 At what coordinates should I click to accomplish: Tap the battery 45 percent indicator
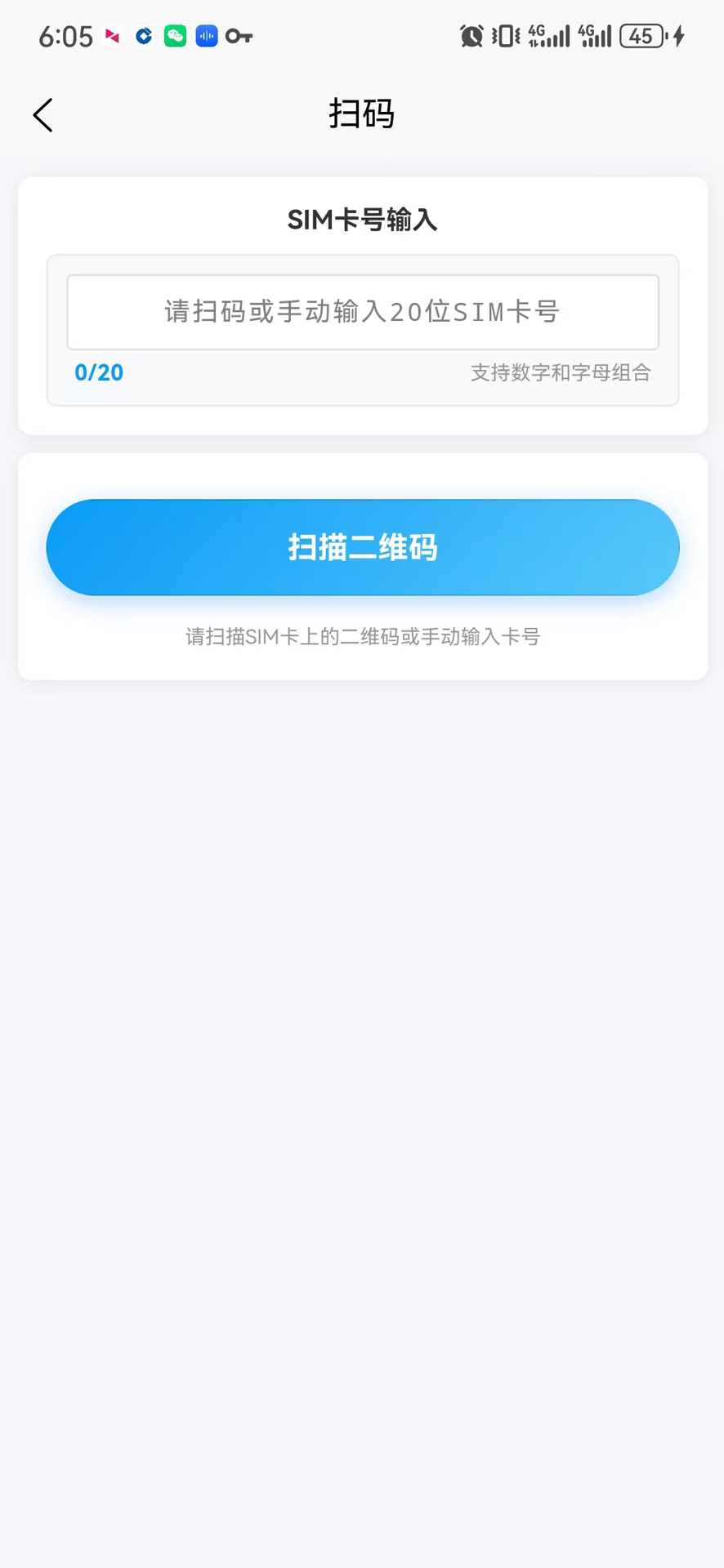pos(641,36)
